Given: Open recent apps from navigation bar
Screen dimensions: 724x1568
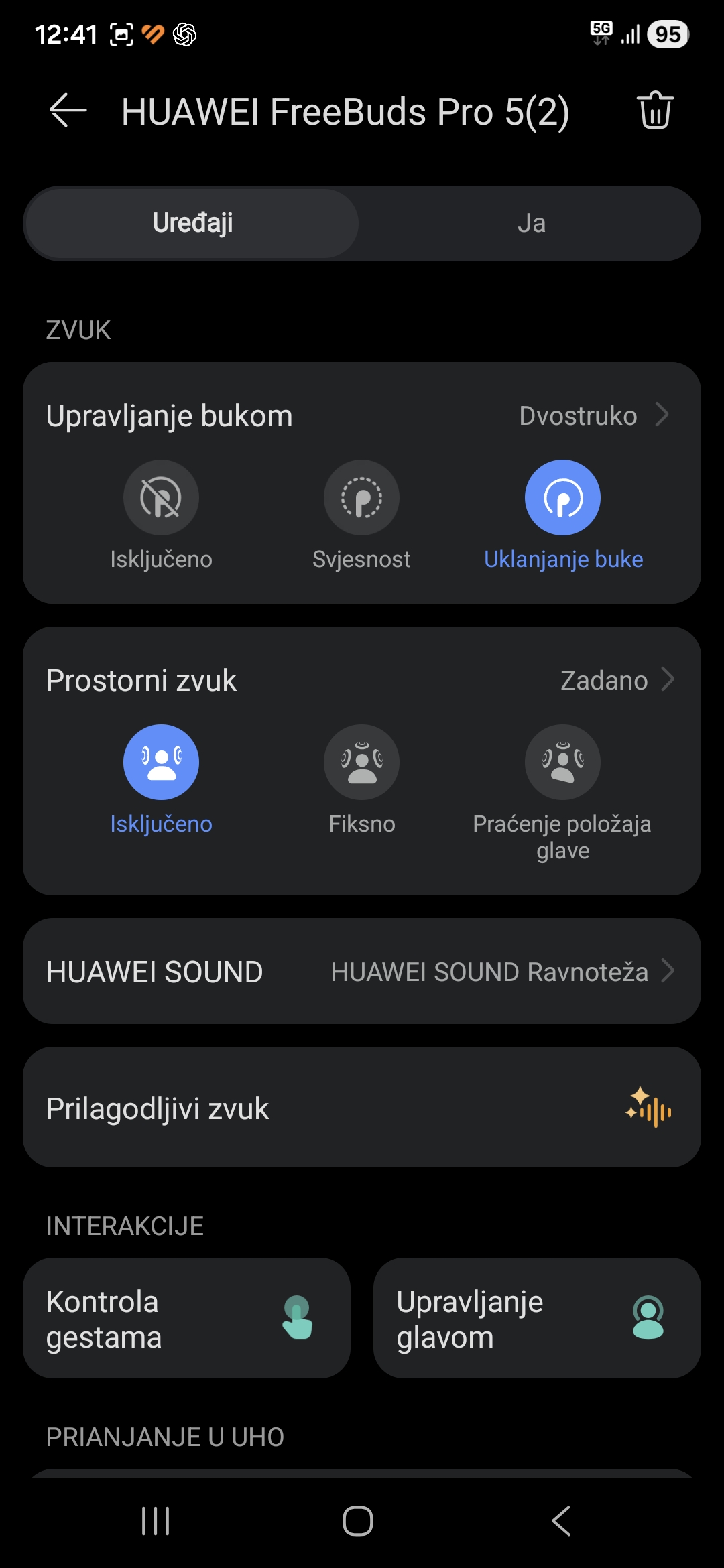Looking at the screenshot, I should point(156,1521).
